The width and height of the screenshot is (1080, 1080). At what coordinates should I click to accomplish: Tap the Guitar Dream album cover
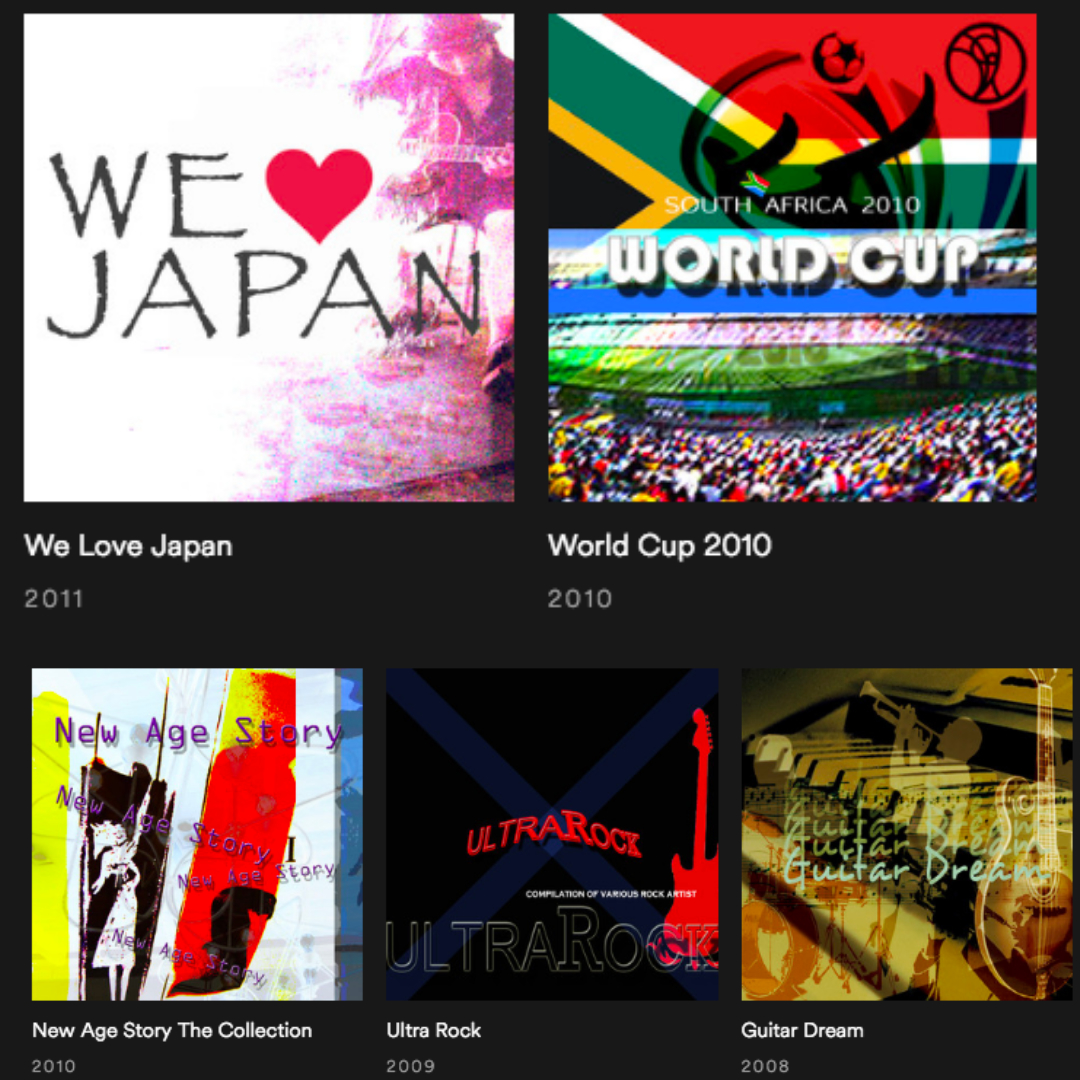[906, 834]
